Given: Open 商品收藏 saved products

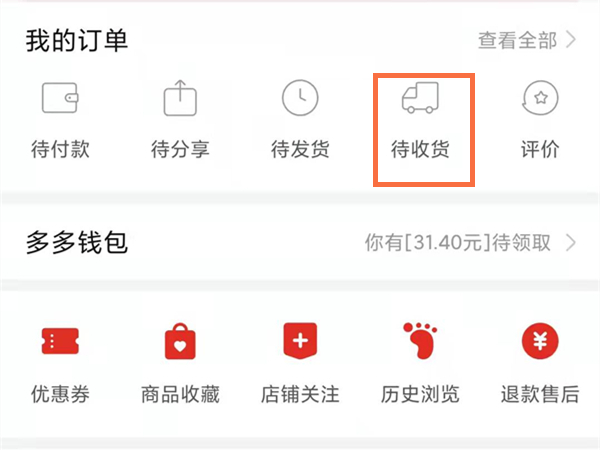Looking at the screenshot, I should (180, 362).
